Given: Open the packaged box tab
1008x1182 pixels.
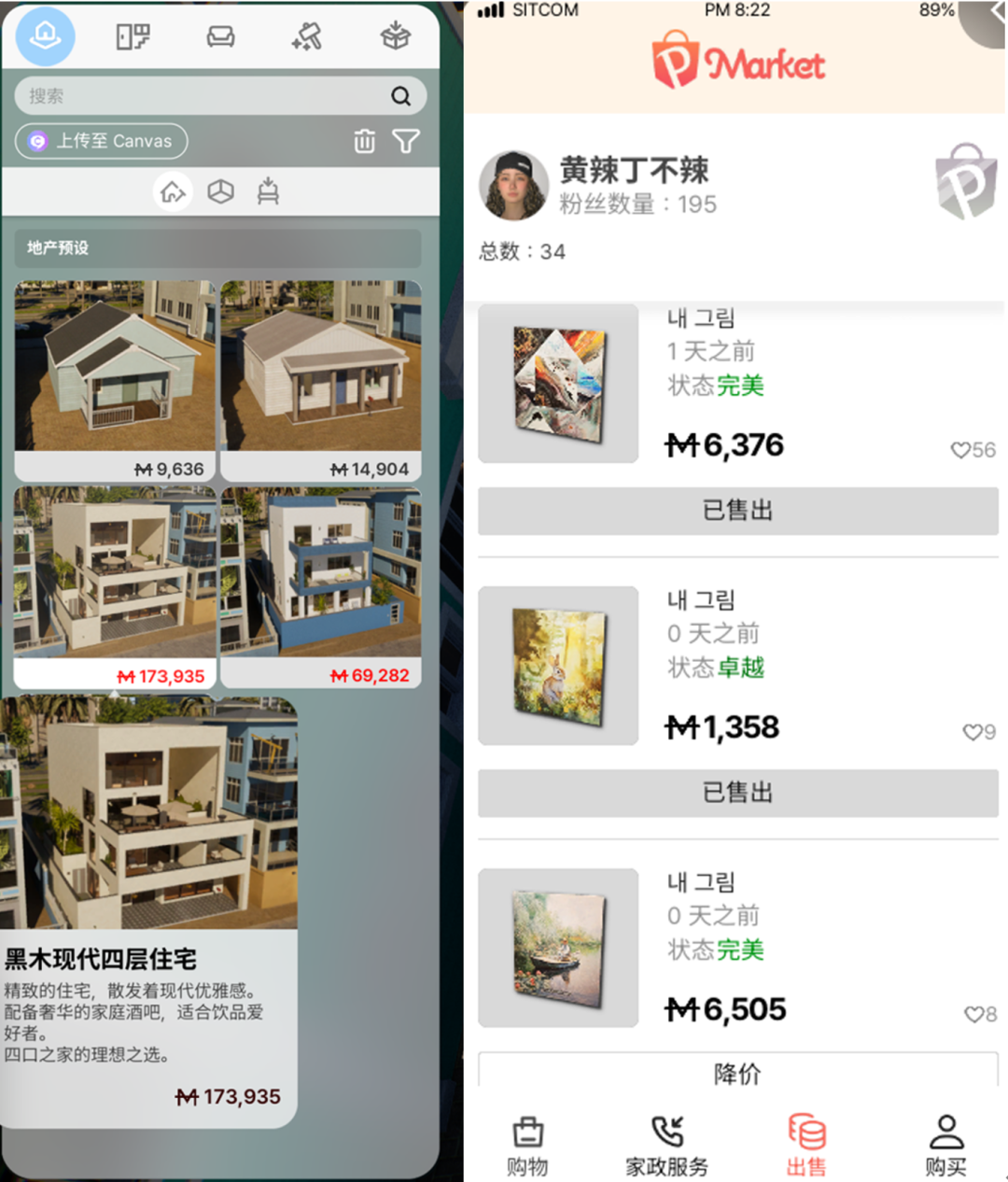Looking at the screenshot, I should coord(396,37).
